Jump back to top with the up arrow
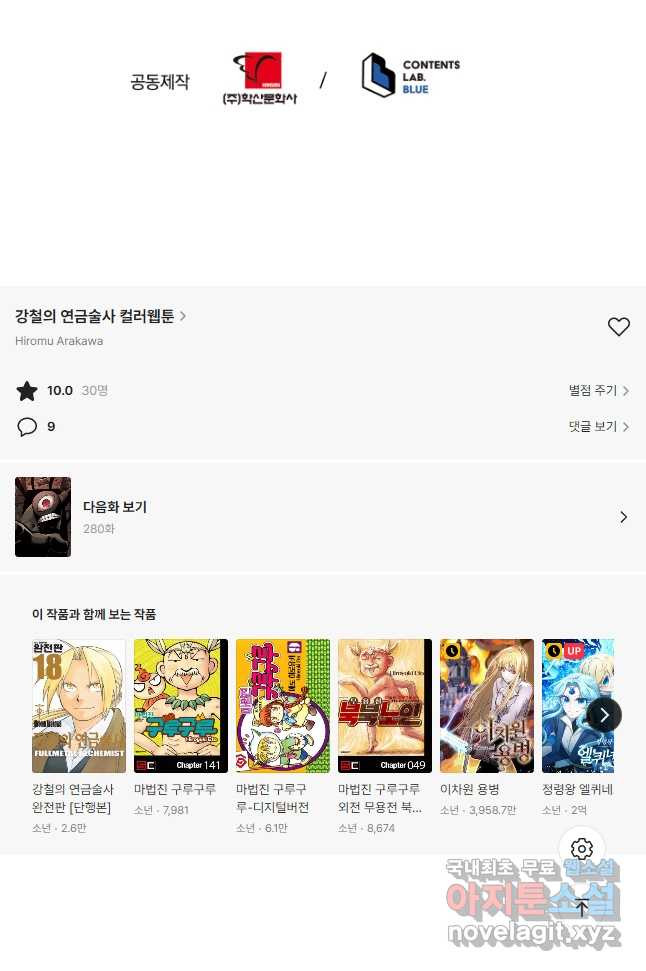Screen dimensions: 646x971 [582, 908]
